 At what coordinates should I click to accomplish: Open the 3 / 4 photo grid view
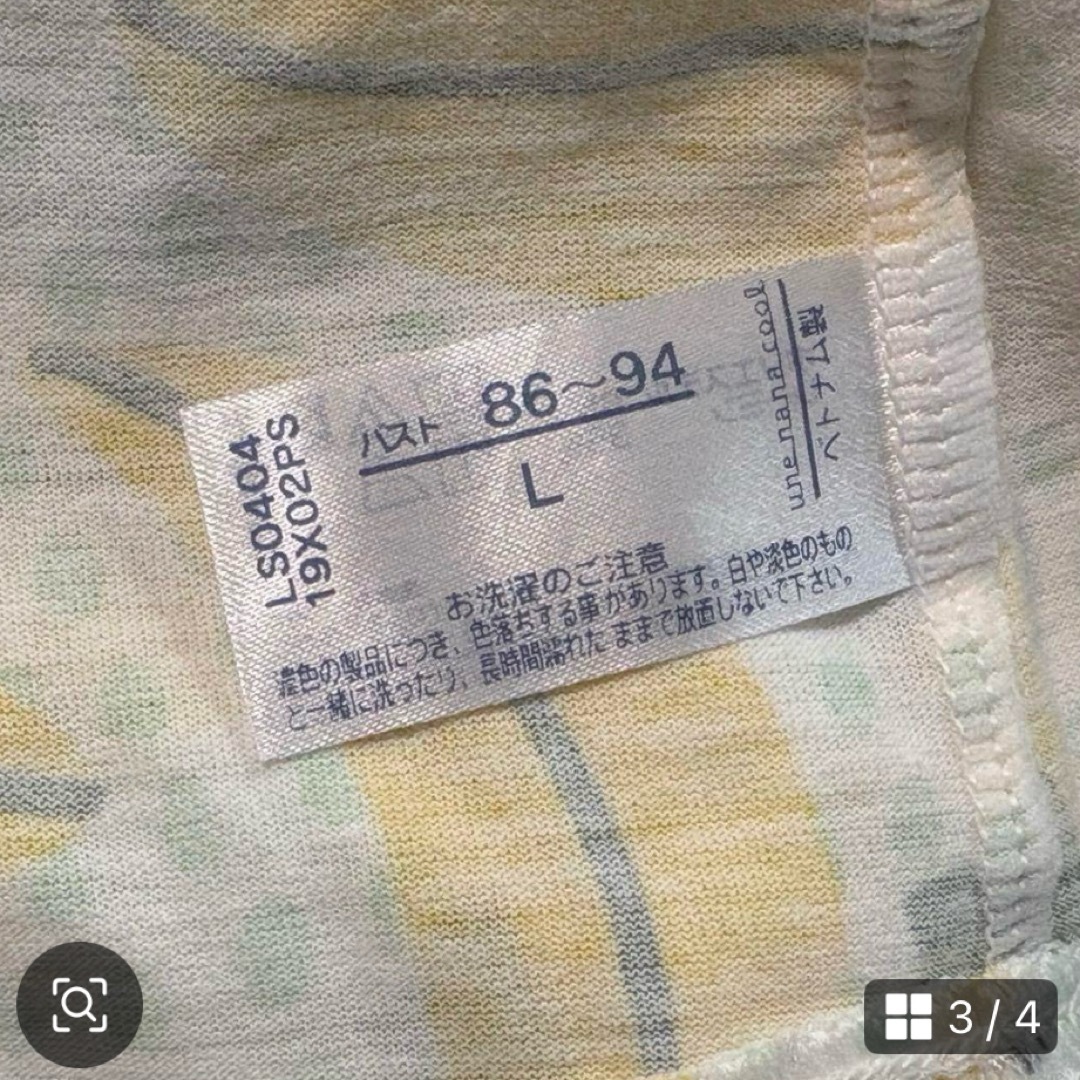point(960,1017)
